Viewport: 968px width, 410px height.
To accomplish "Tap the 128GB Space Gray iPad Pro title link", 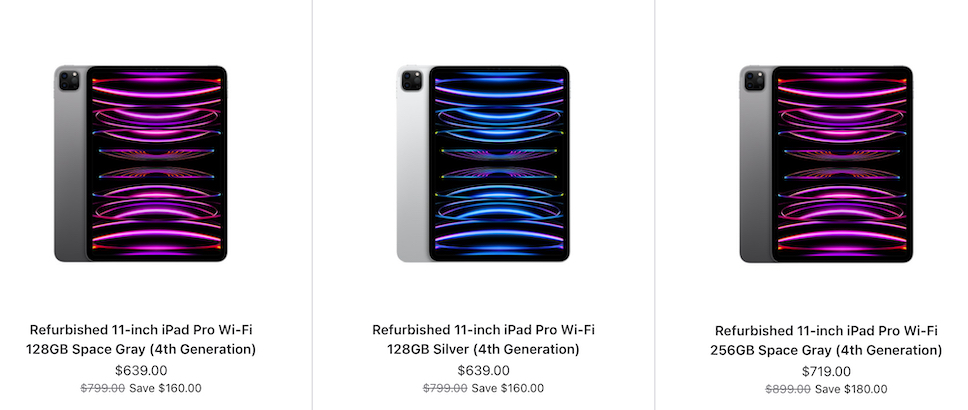I will pyautogui.click(x=141, y=339).
